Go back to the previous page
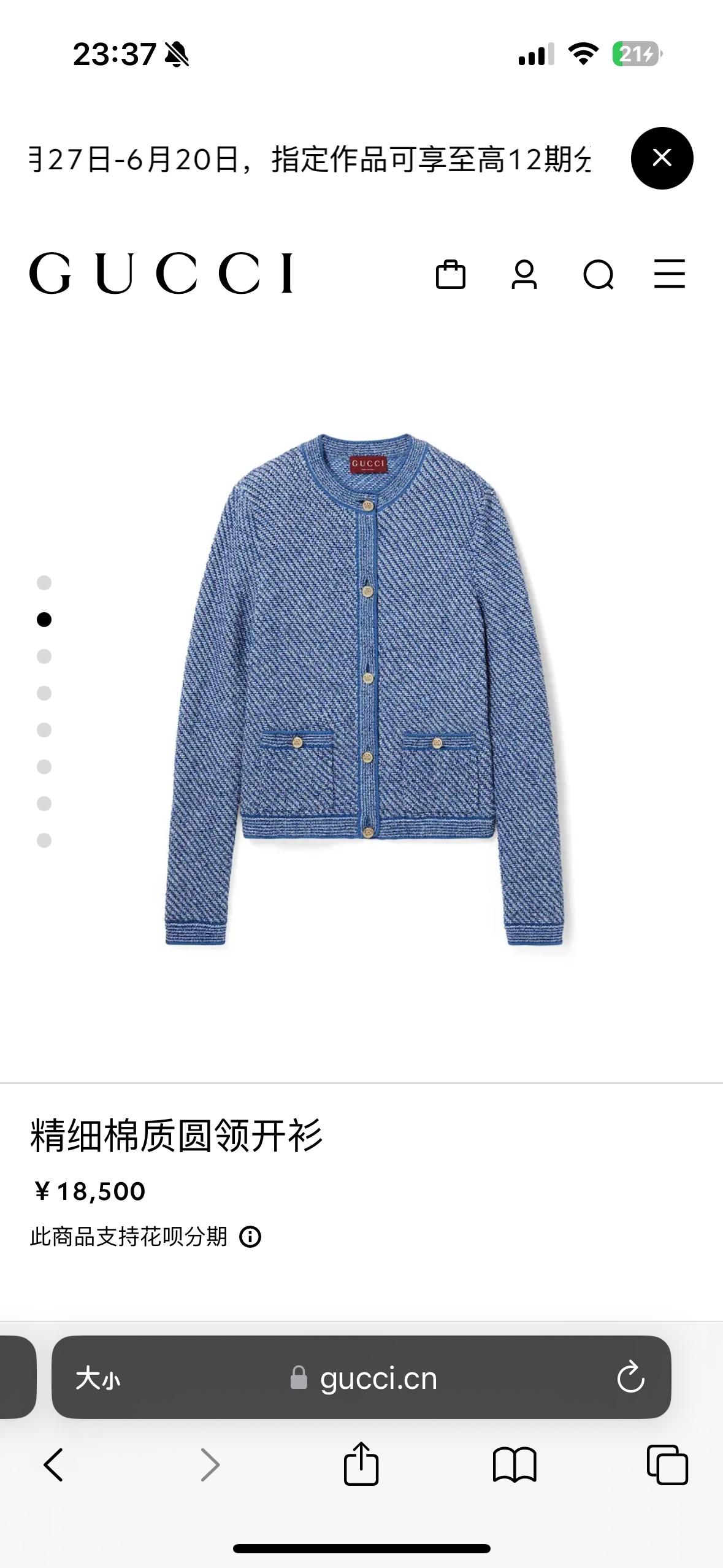723x1568 pixels. pyautogui.click(x=54, y=1465)
